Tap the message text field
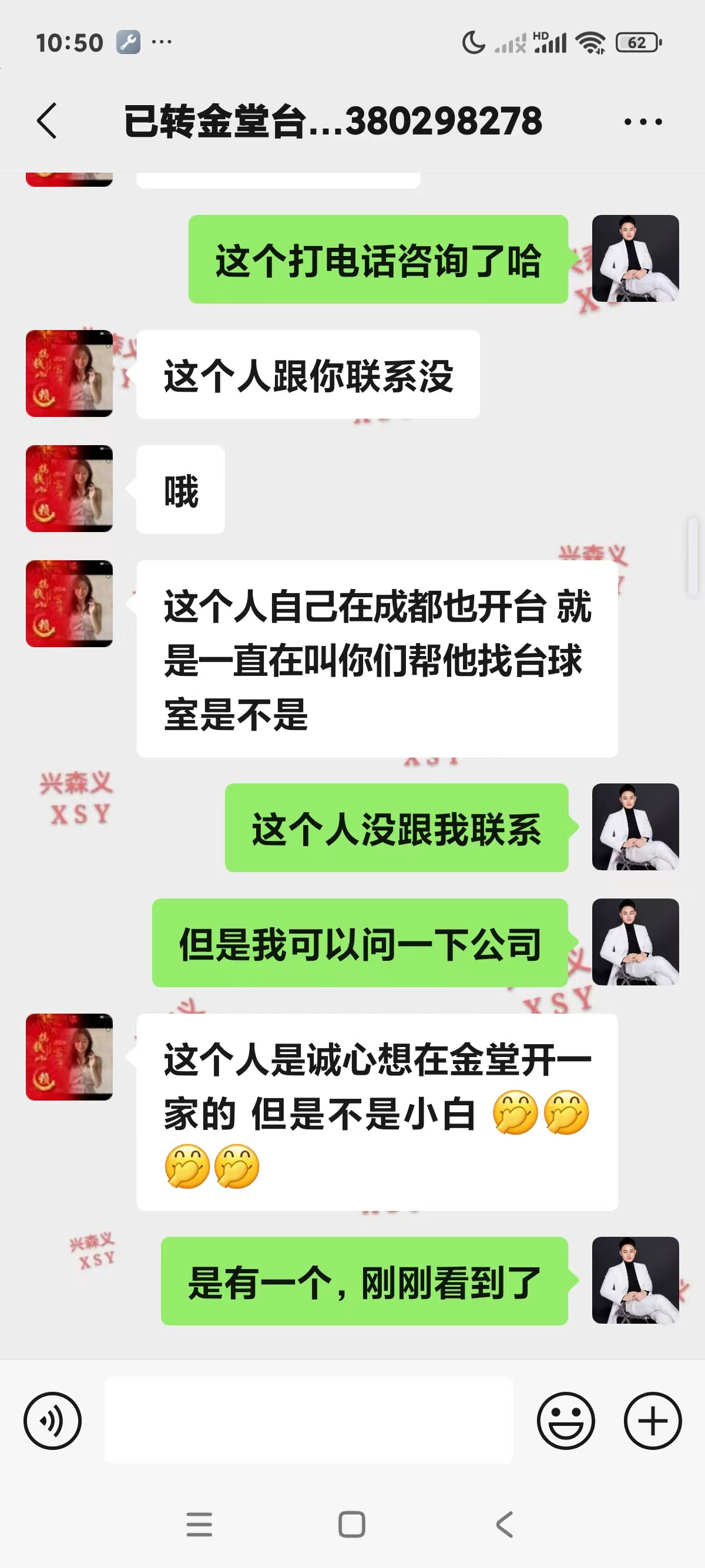The image size is (705, 1568). [308, 1421]
